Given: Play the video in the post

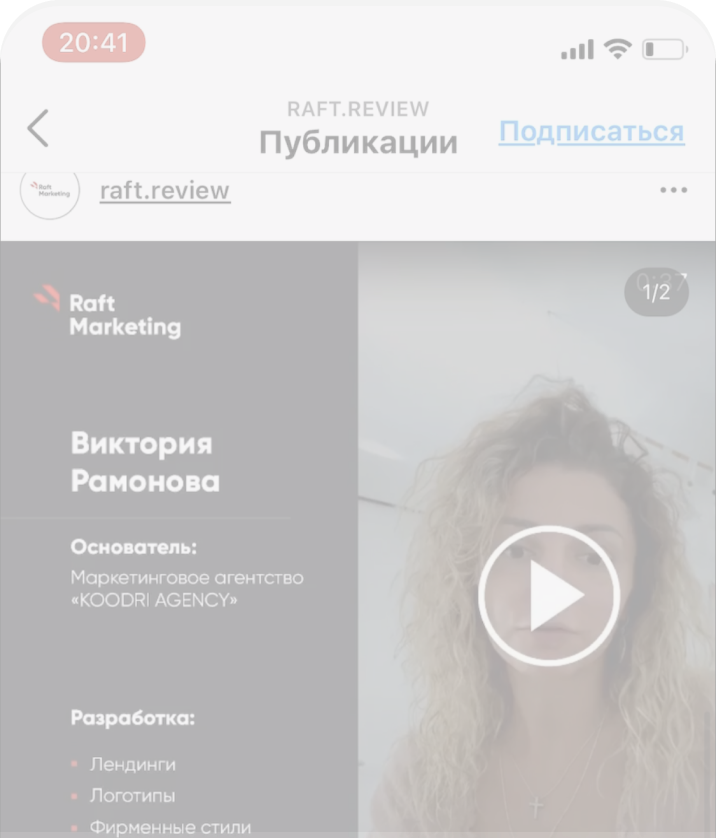Looking at the screenshot, I should pos(548,596).
